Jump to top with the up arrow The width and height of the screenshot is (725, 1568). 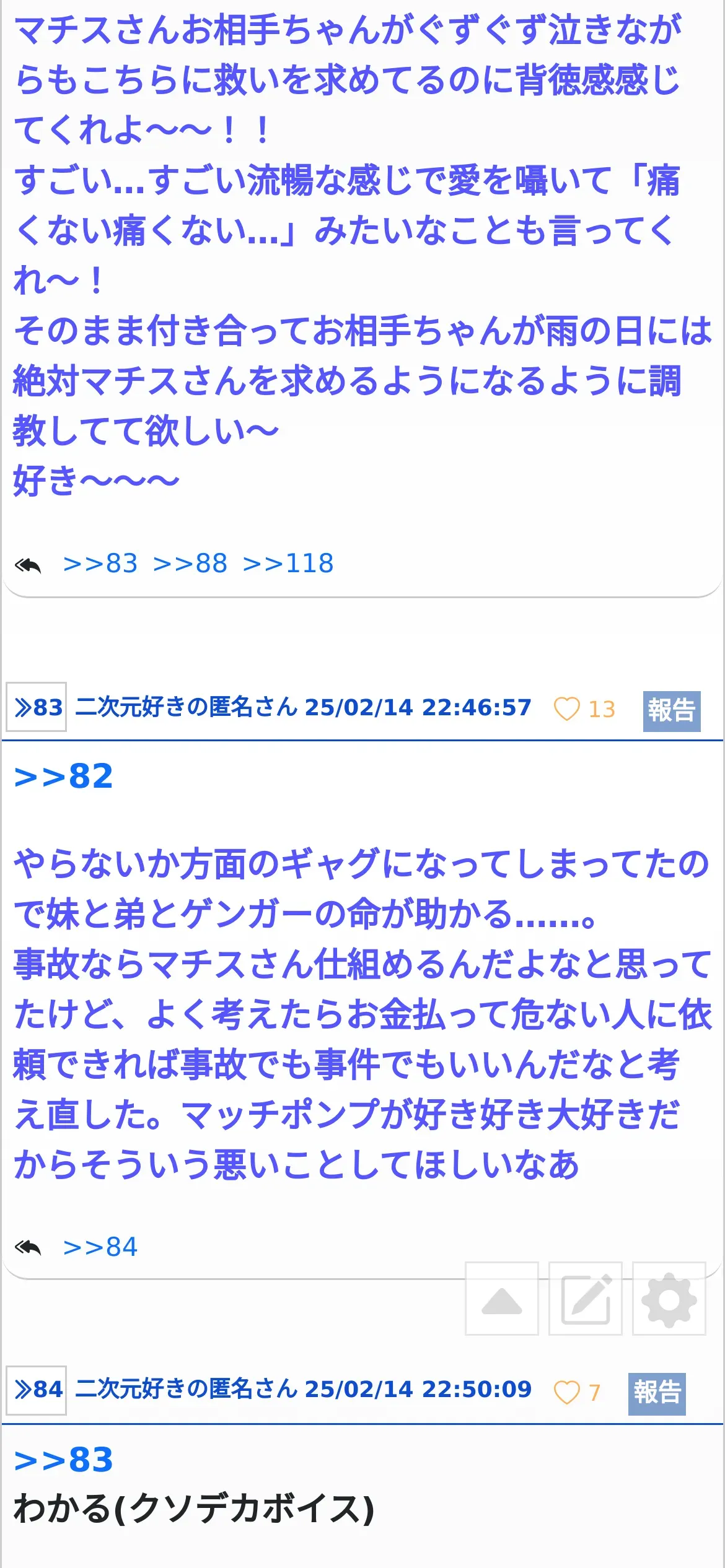point(502,1299)
